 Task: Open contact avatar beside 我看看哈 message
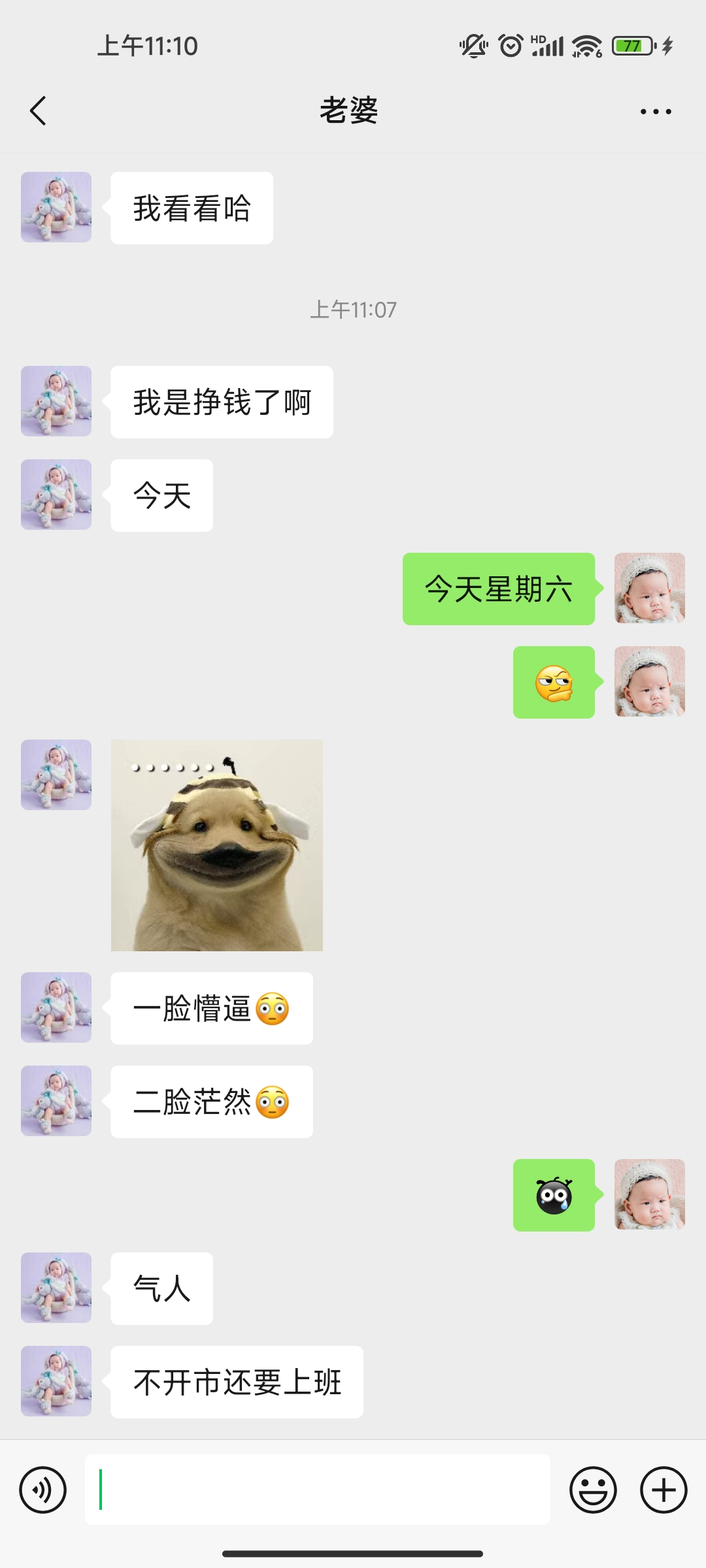click(x=56, y=207)
